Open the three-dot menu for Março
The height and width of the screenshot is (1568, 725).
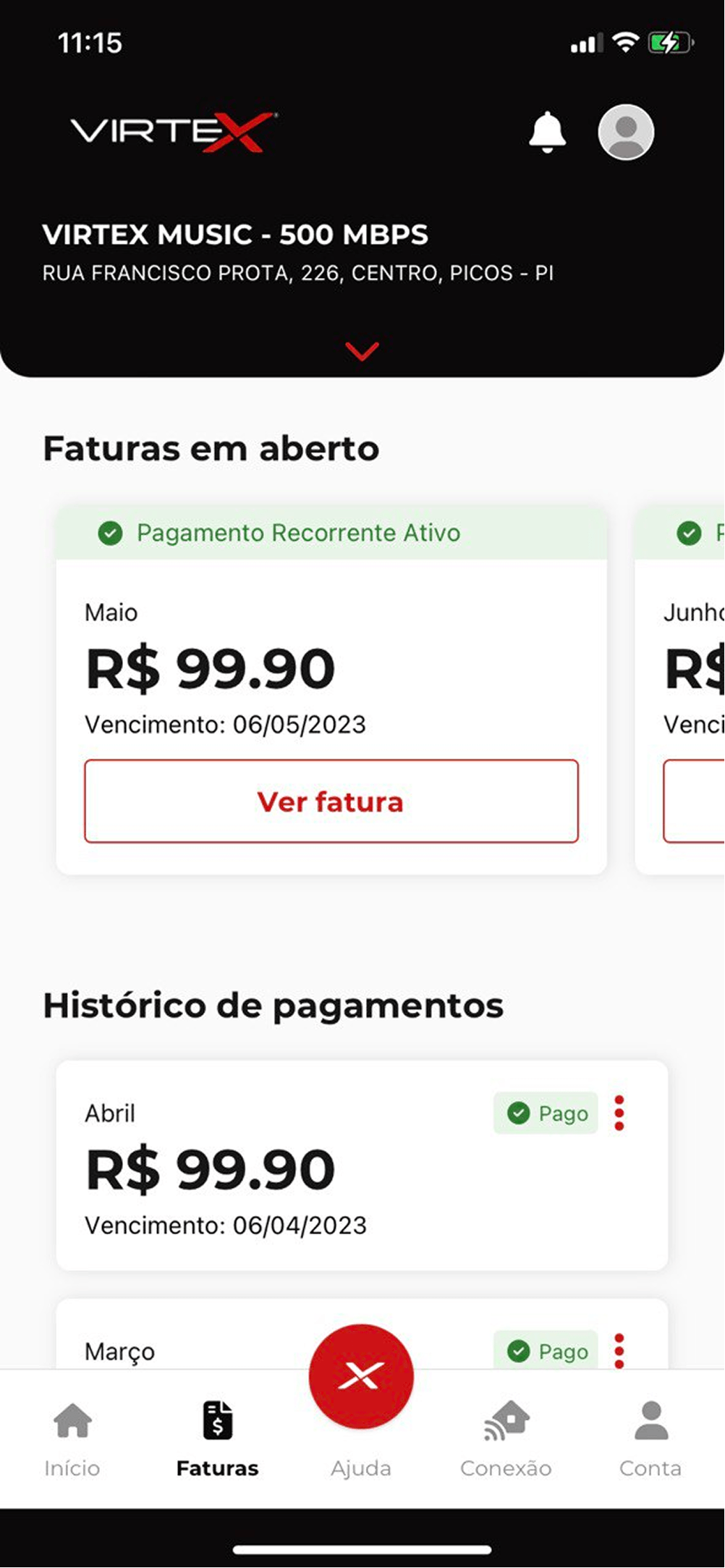point(619,1351)
